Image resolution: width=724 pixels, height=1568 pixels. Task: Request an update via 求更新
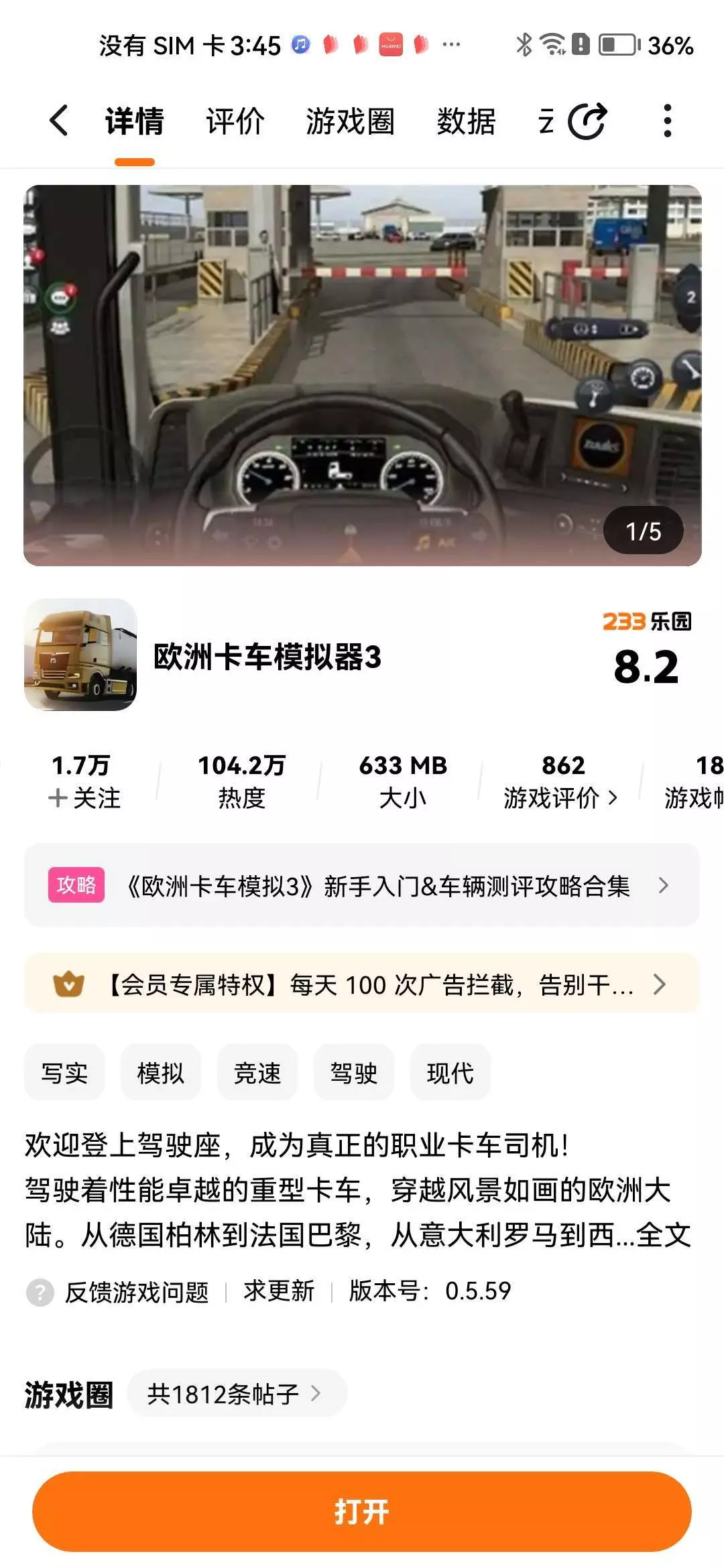click(x=279, y=1291)
